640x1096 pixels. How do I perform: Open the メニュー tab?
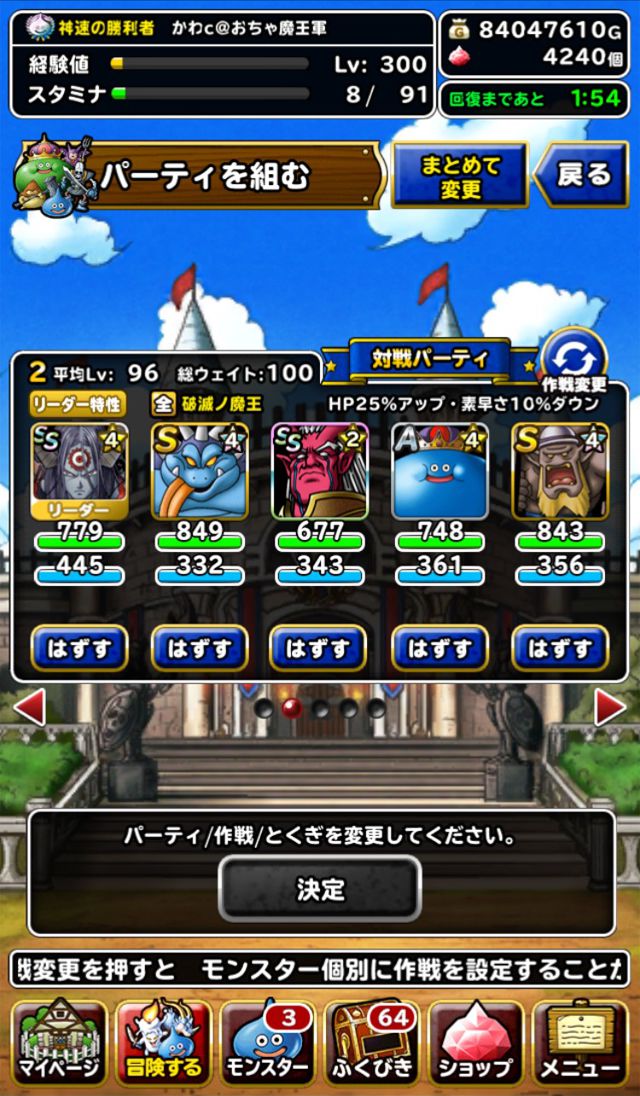coord(581,1041)
